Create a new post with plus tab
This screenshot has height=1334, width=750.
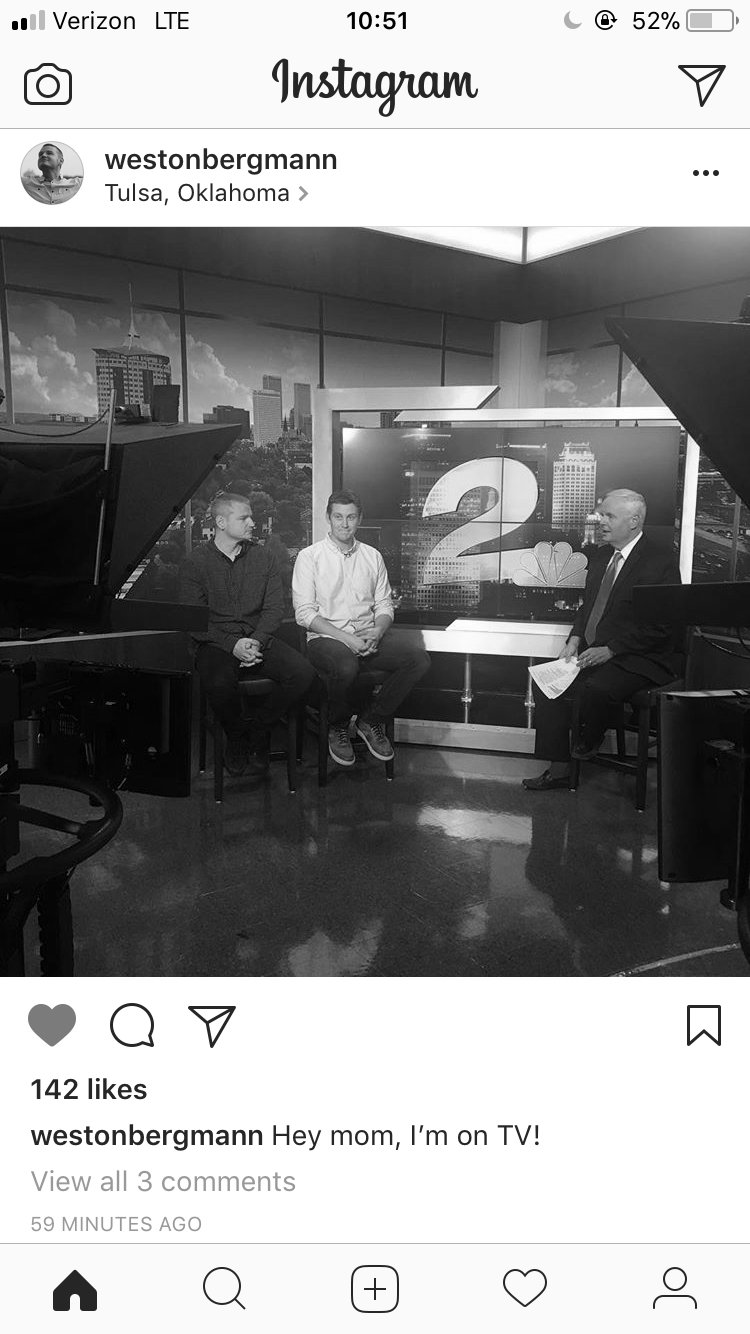tap(375, 1289)
